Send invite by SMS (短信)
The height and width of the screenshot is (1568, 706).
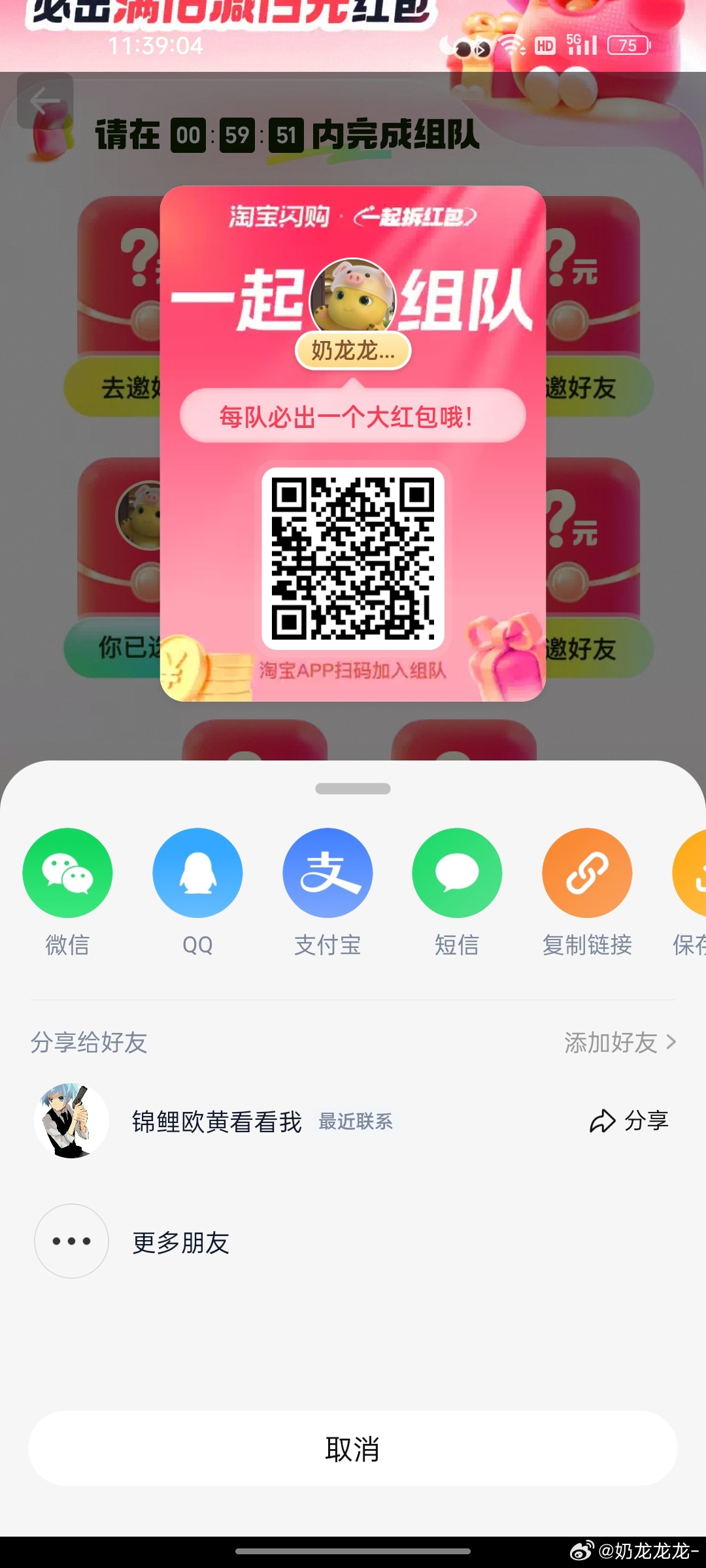coord(457,873)
